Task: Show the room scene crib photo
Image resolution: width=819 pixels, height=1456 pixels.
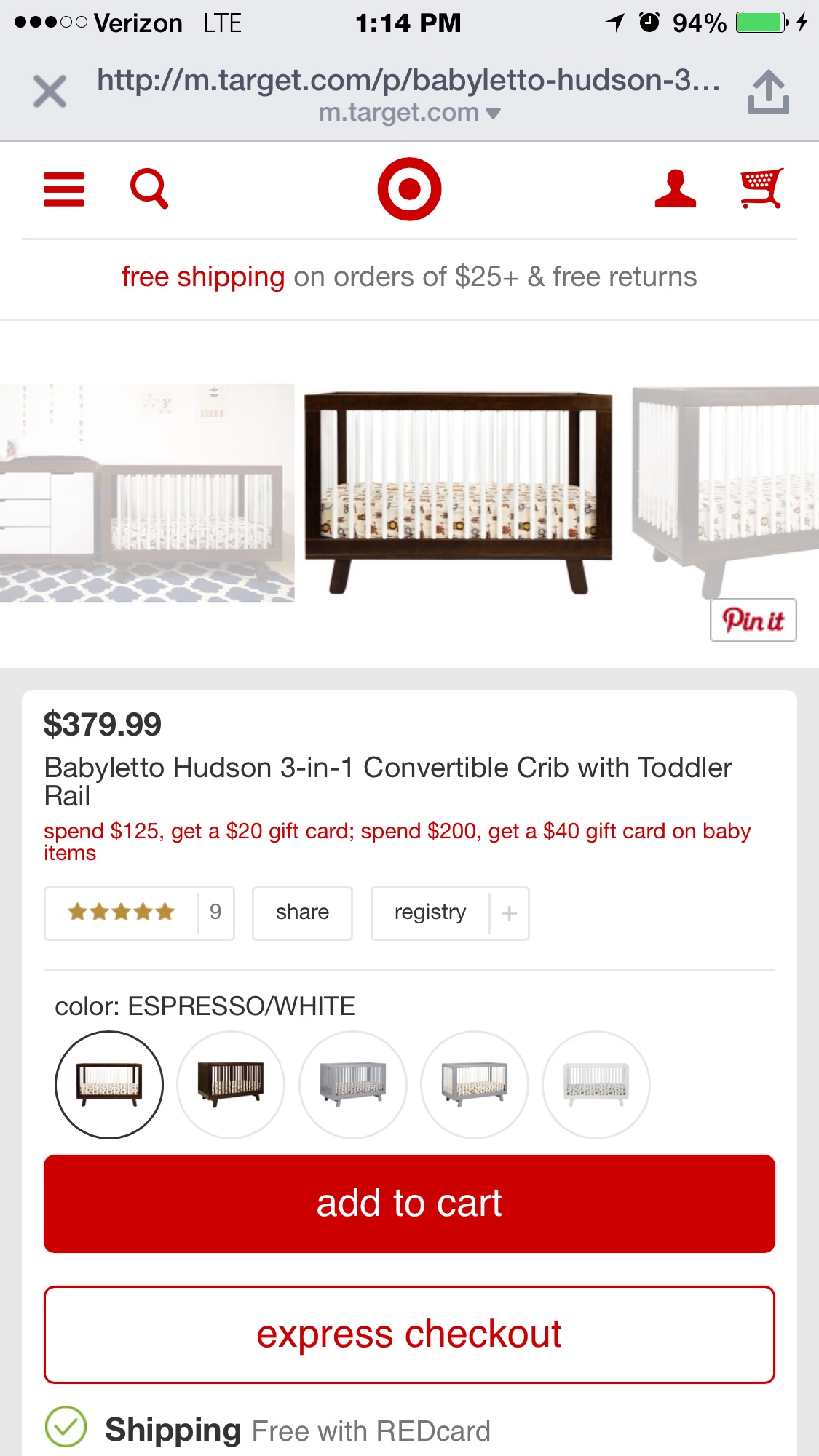Action: (x=146, y=493)
